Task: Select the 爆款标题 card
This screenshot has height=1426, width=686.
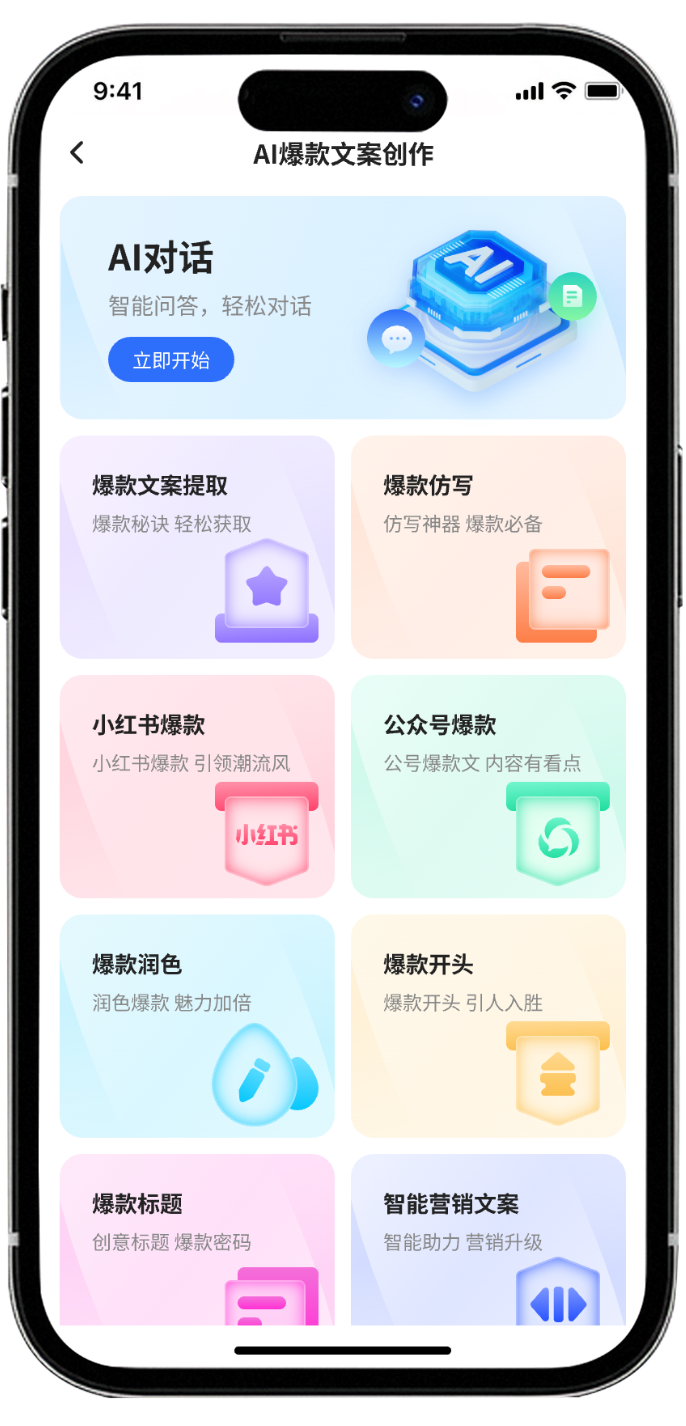Action: click(x=197, y=1240)
